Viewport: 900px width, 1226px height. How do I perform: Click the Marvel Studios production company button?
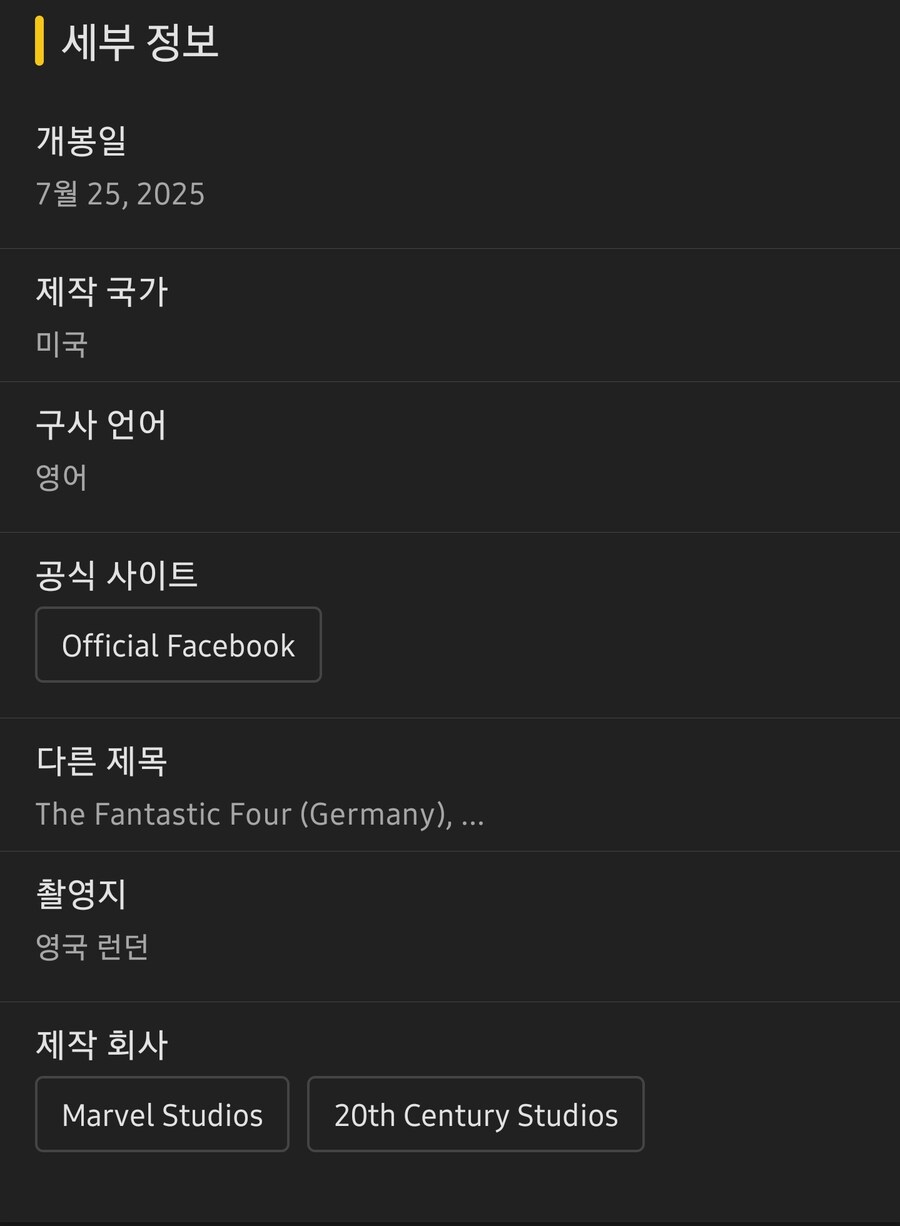(x=162, y=1113)
